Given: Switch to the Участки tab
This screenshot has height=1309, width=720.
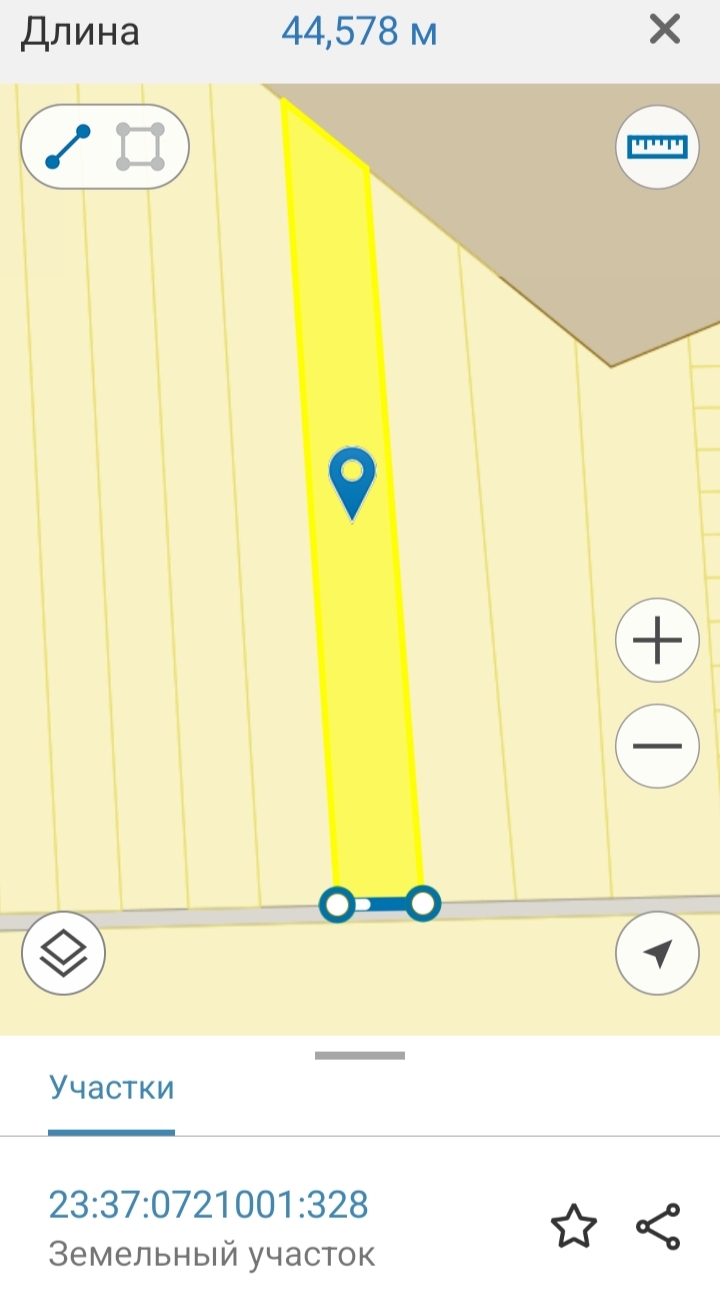Looking at the screenshot, I should pos(112,1088).
